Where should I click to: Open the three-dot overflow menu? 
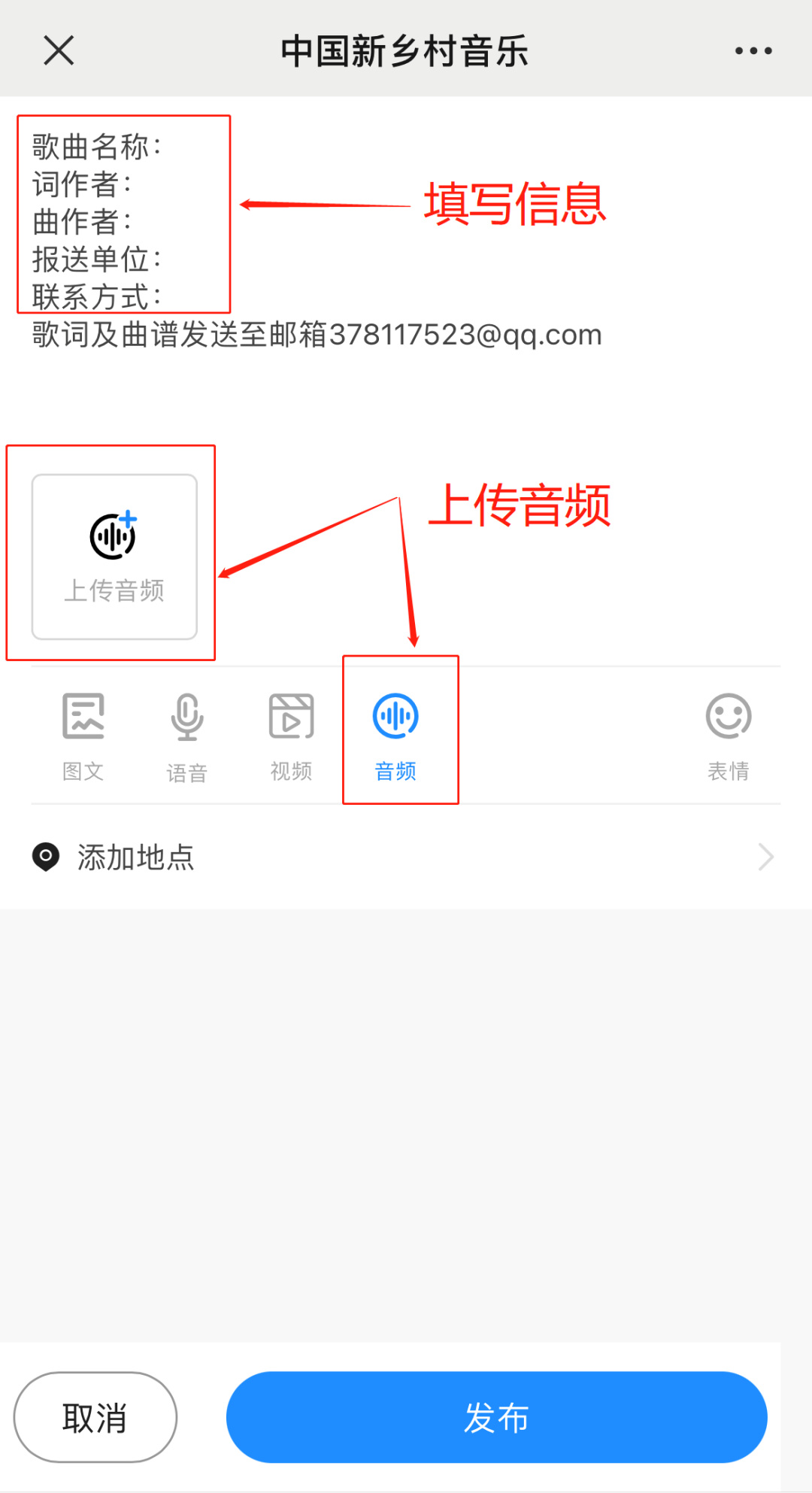753,50
